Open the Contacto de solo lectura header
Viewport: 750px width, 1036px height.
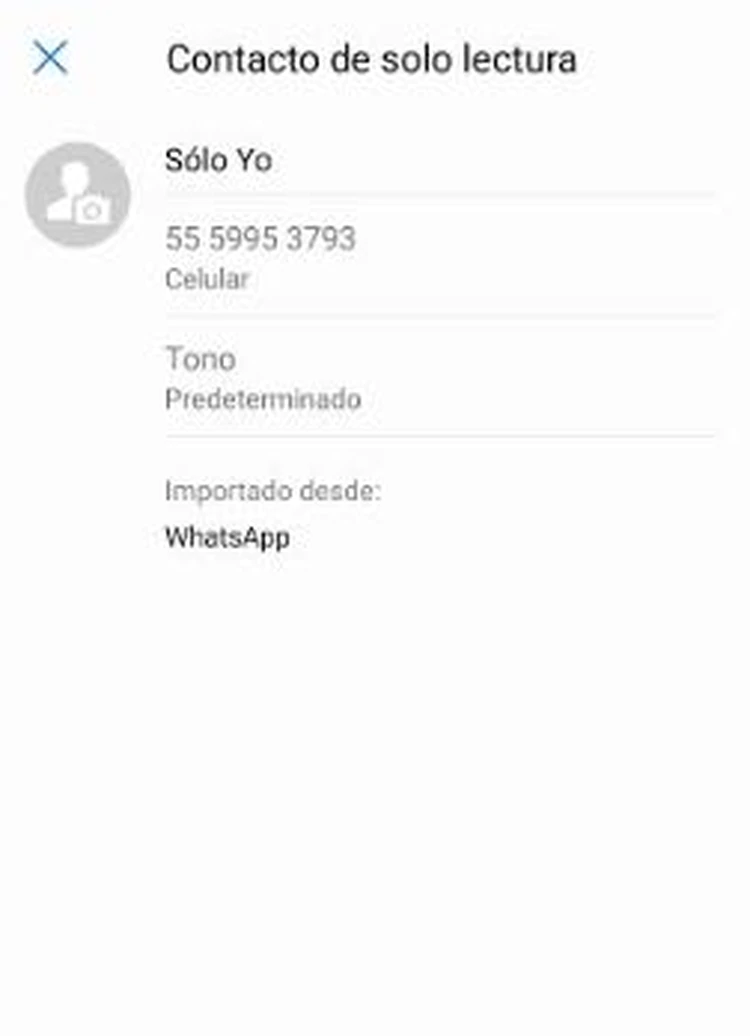click(x=372, y=59)
